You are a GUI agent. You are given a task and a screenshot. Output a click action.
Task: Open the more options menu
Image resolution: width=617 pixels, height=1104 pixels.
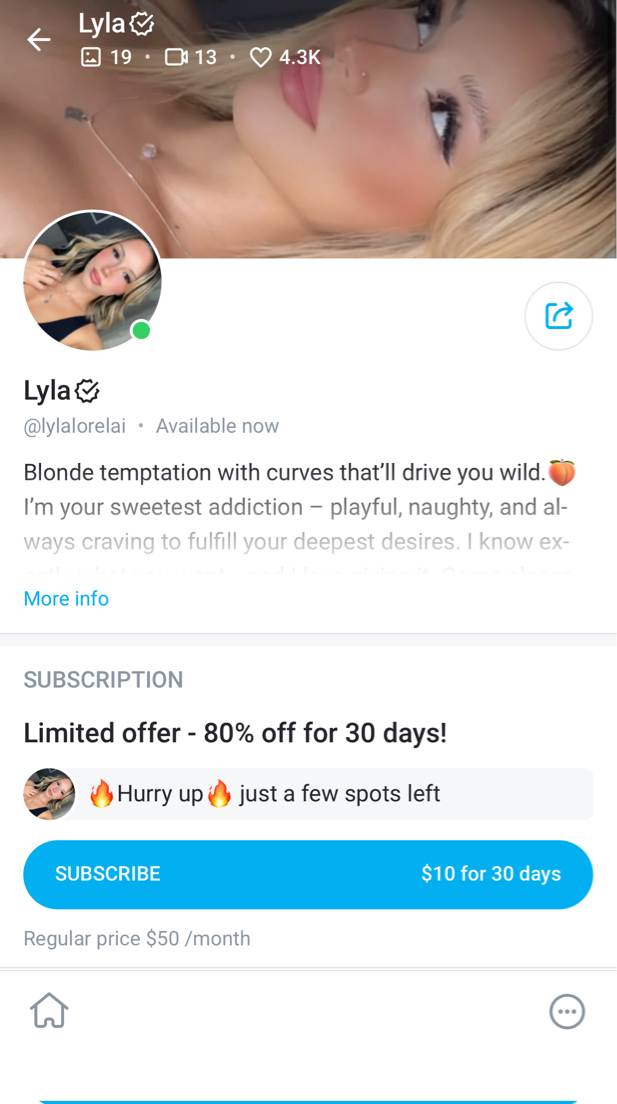coord(567,1011)
